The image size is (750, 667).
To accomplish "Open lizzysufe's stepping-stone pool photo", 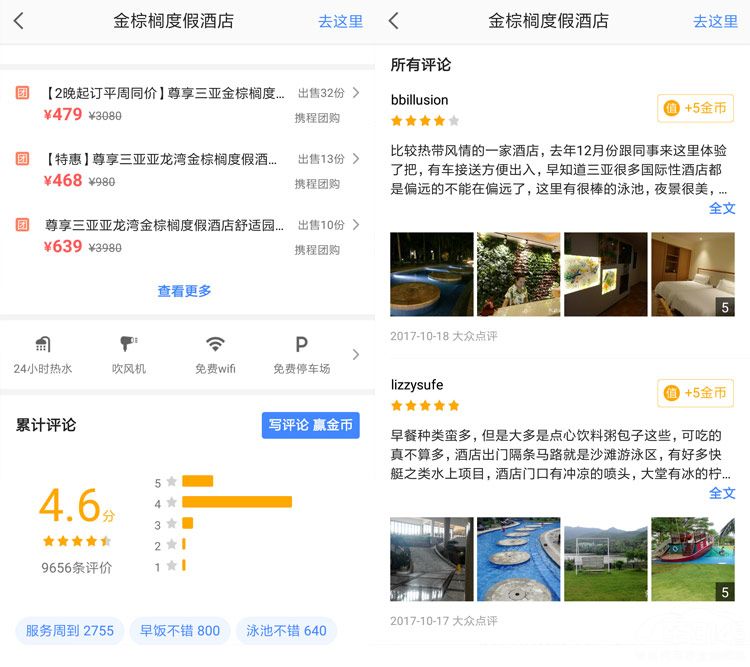I will tap(519, 559).
